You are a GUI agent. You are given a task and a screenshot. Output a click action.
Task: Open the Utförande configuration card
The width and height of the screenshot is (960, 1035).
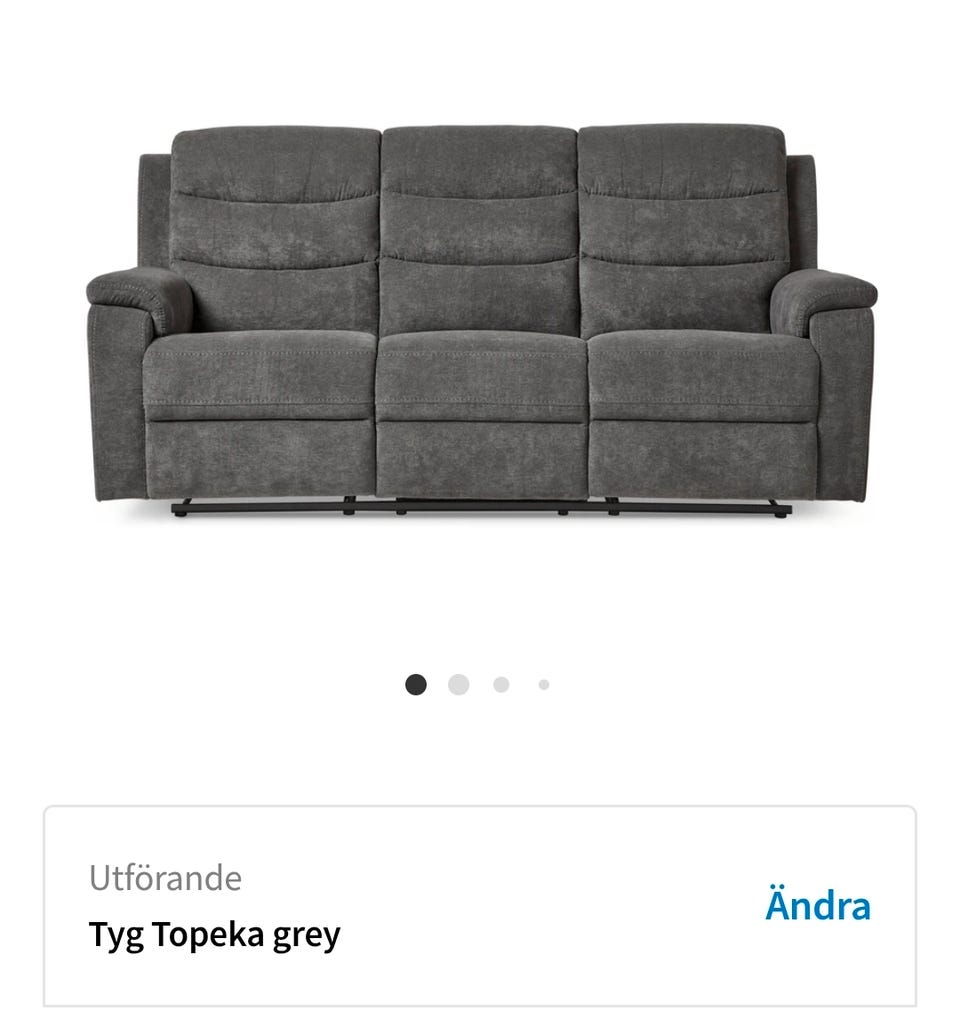click(480, 905)
